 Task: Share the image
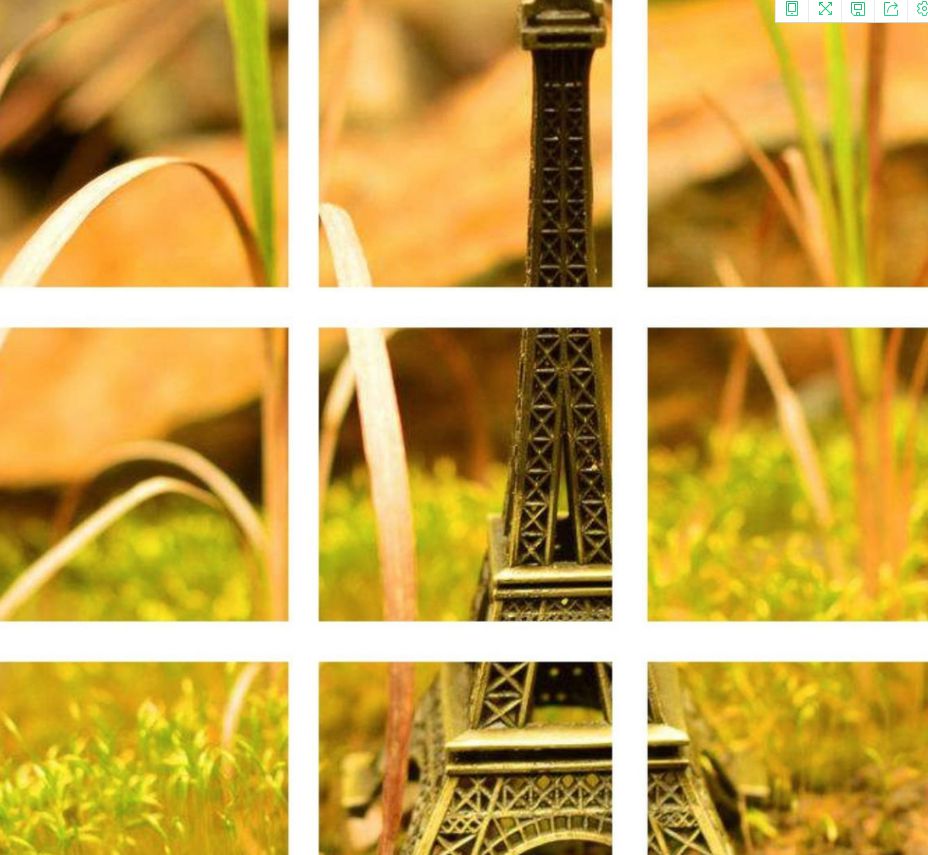(x=891, y=9)
